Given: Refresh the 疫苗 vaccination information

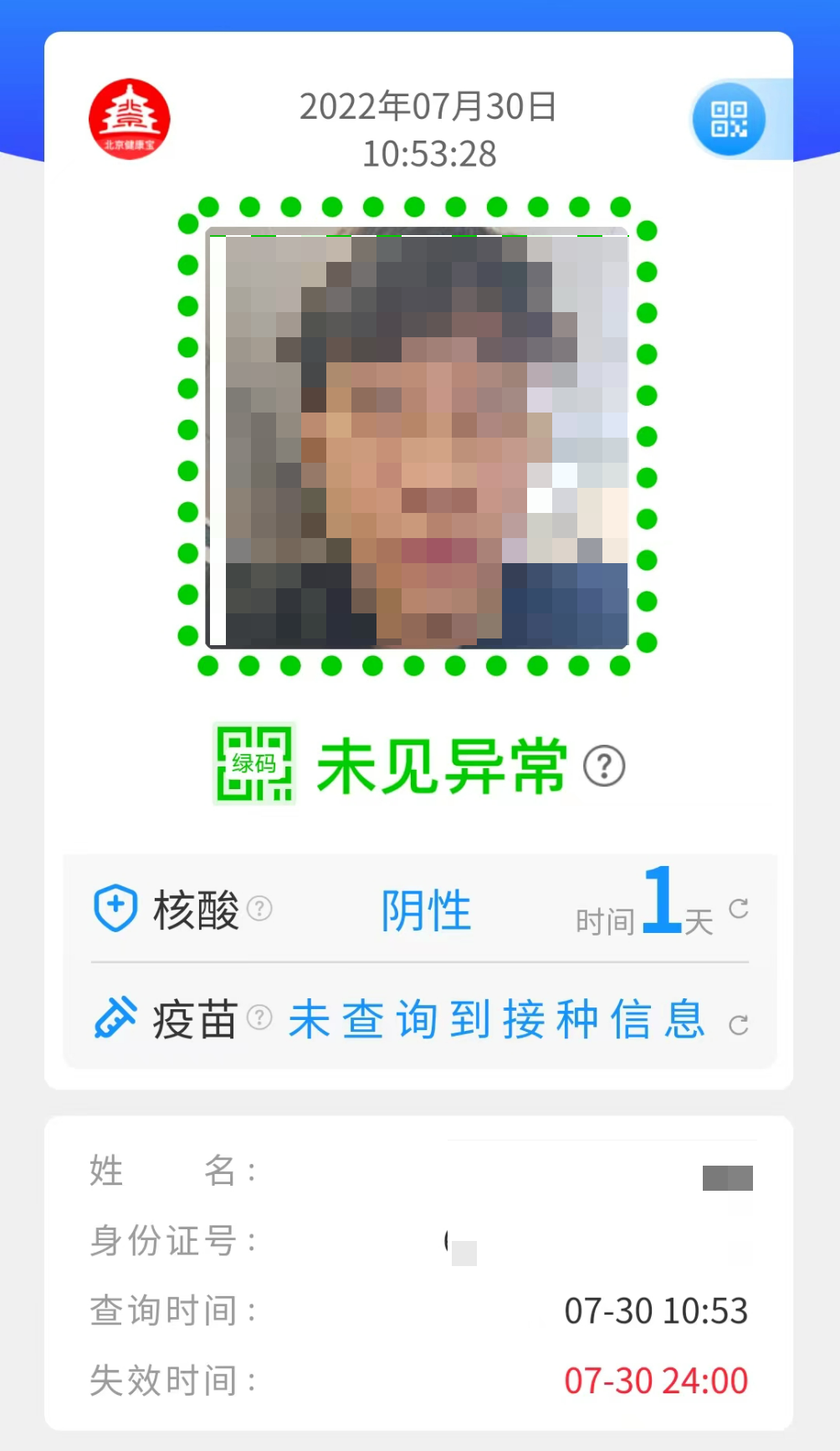Looking at the screenshot, I should pyautogui.click(x=738, y=1024).
